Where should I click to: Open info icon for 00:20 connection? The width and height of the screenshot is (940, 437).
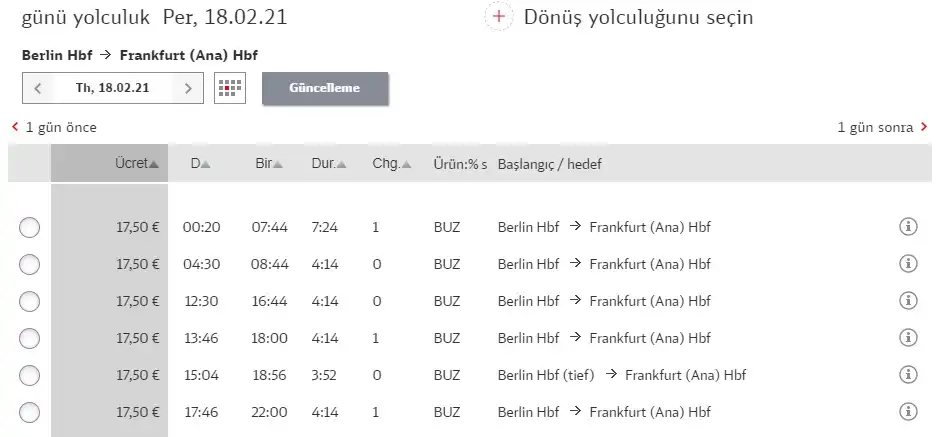tap(908, 227)
